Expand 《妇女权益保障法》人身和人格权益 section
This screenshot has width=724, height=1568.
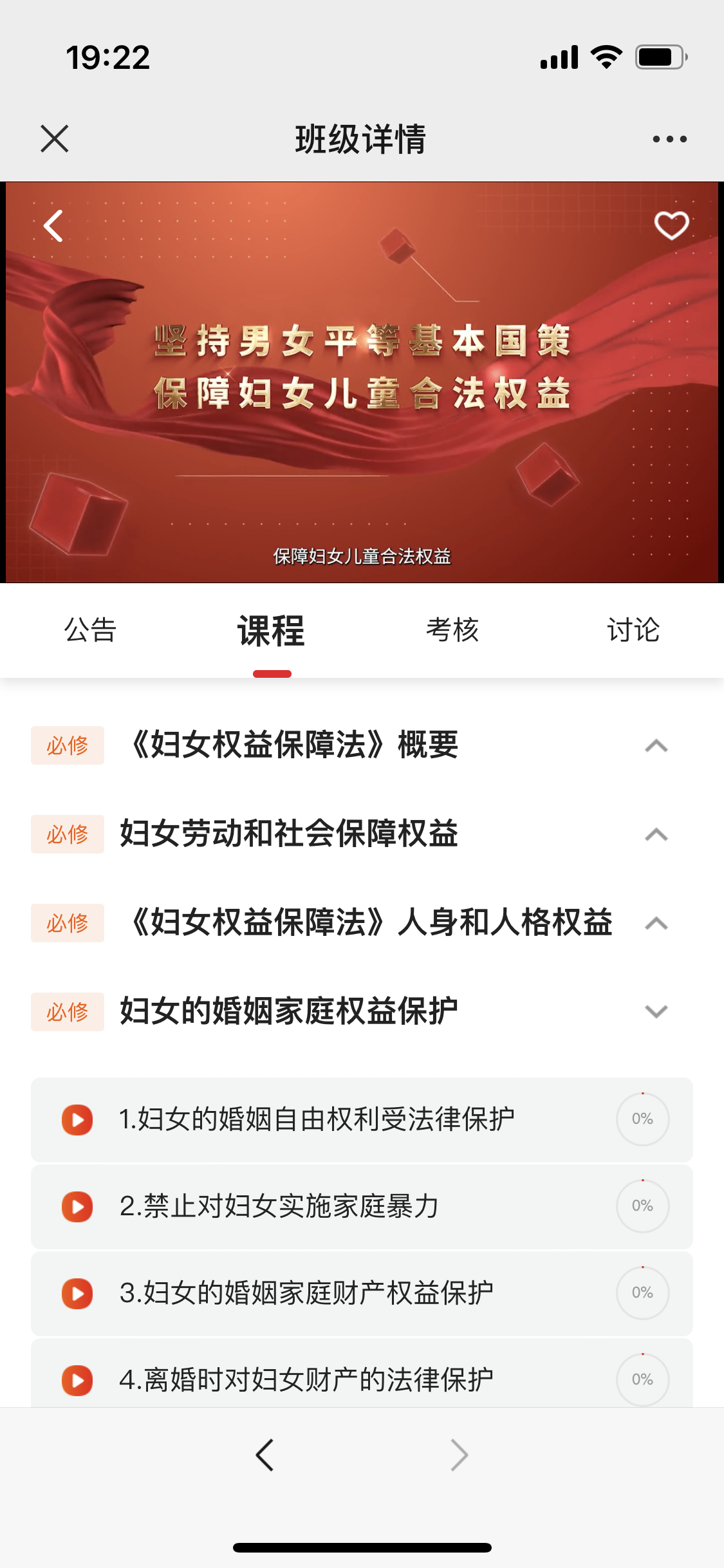(x=656, y=923)
